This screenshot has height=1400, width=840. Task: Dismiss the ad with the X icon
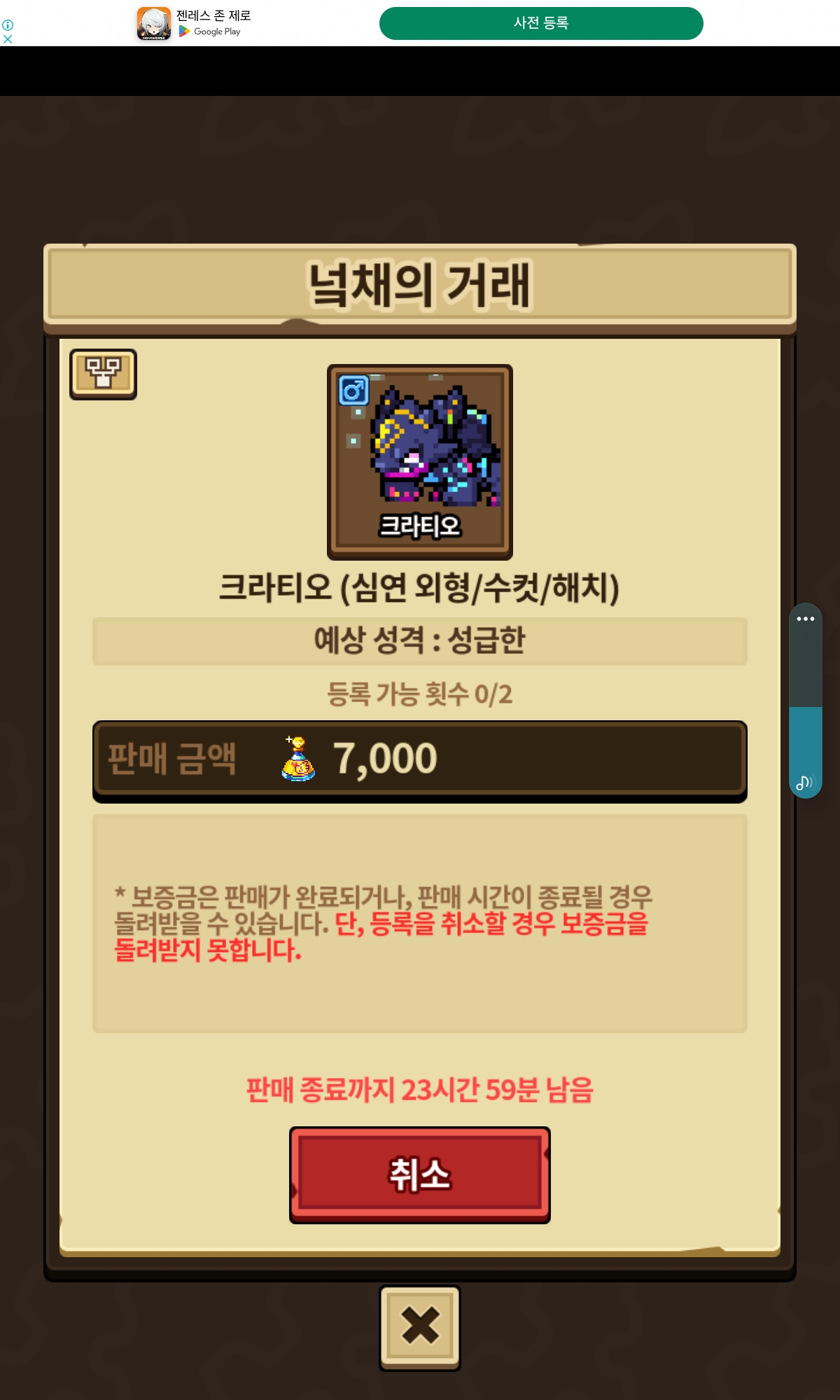8,39
